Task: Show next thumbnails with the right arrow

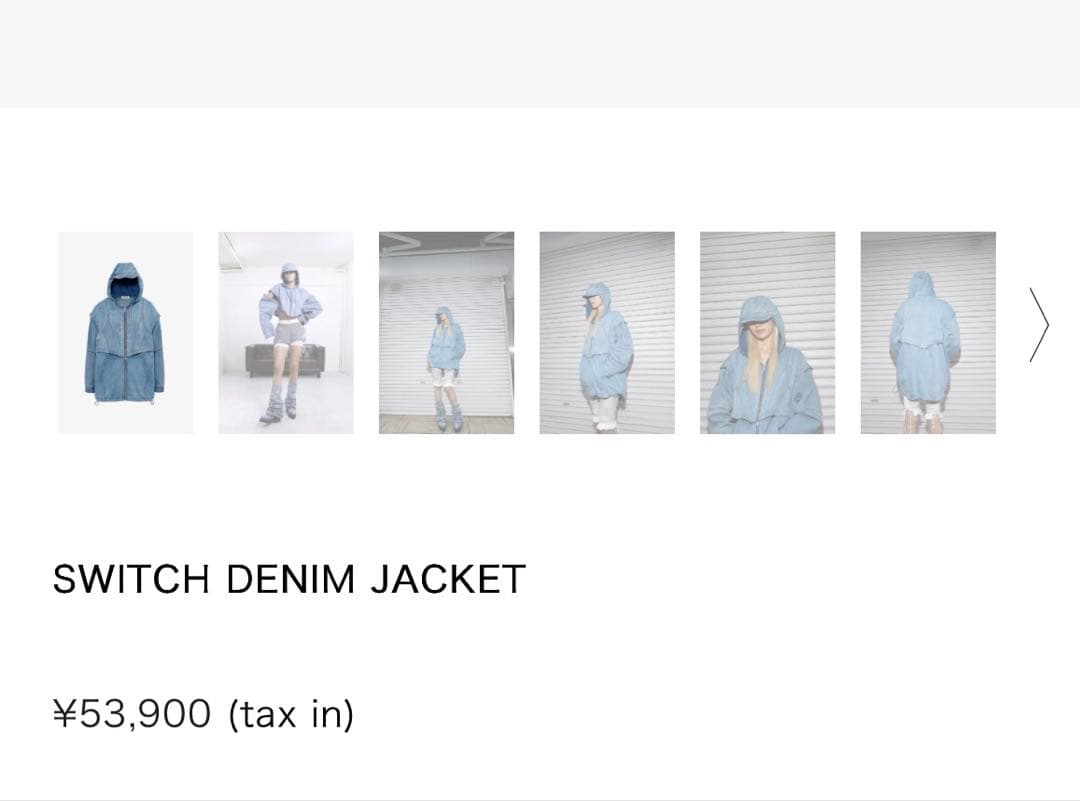Action: click(x=1039, y=325)
